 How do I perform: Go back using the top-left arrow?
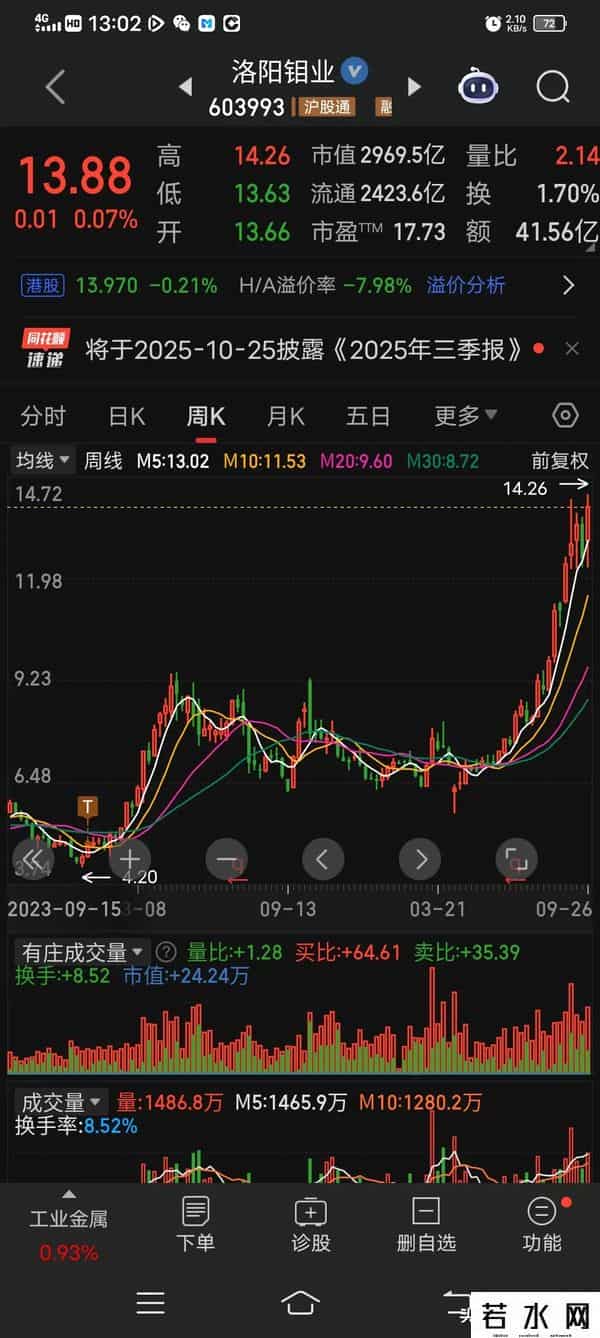[55, 88]
